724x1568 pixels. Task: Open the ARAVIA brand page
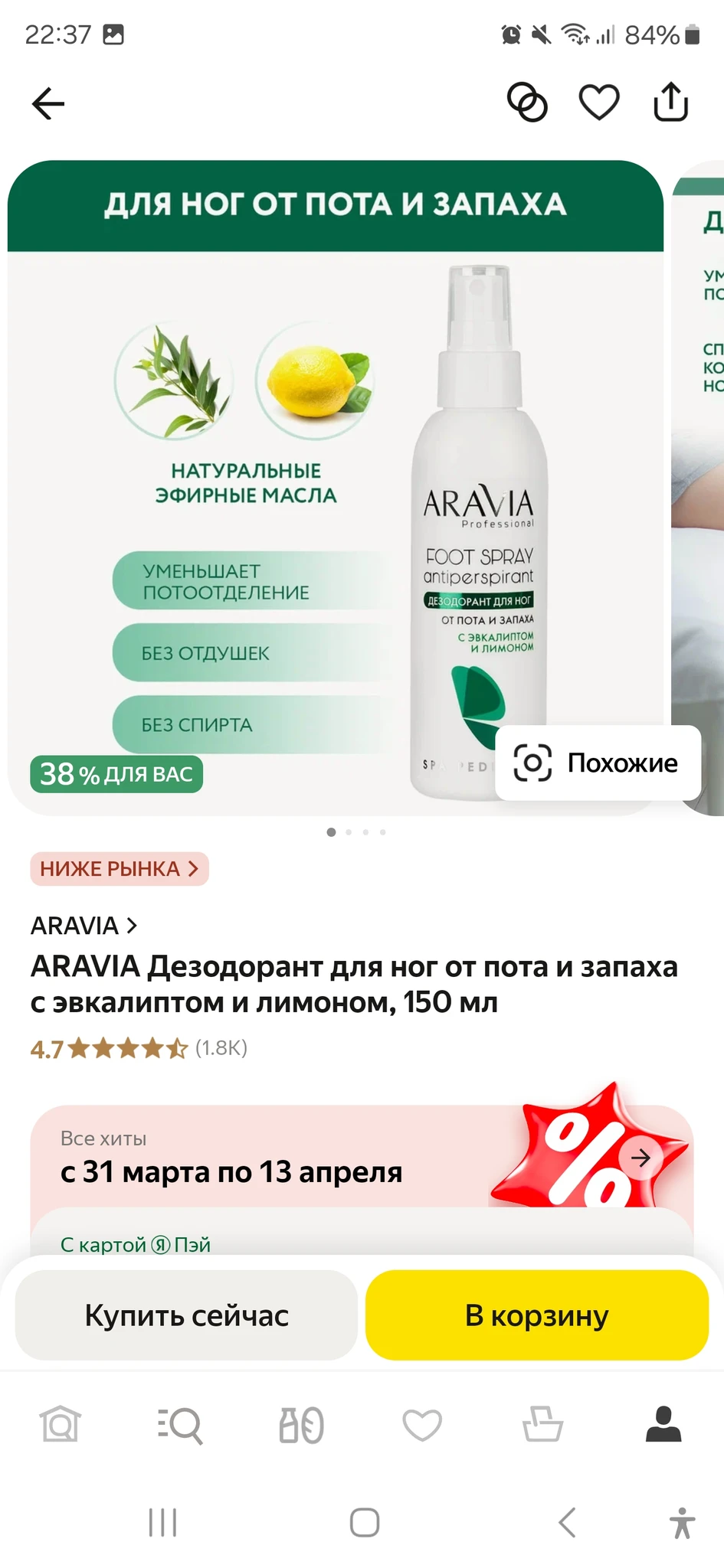point(84,926)
